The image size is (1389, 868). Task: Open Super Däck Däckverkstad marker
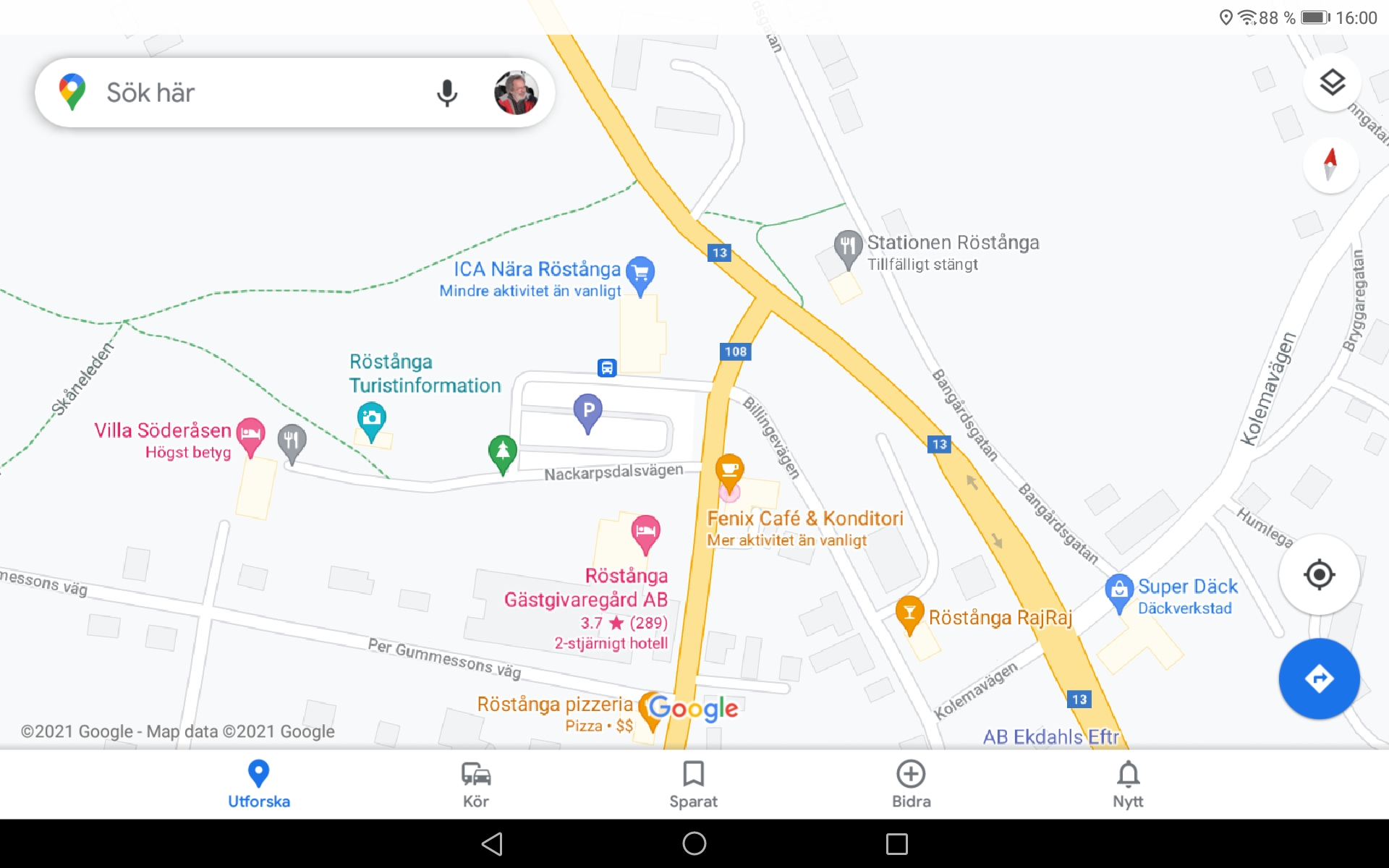(1118, 590)
